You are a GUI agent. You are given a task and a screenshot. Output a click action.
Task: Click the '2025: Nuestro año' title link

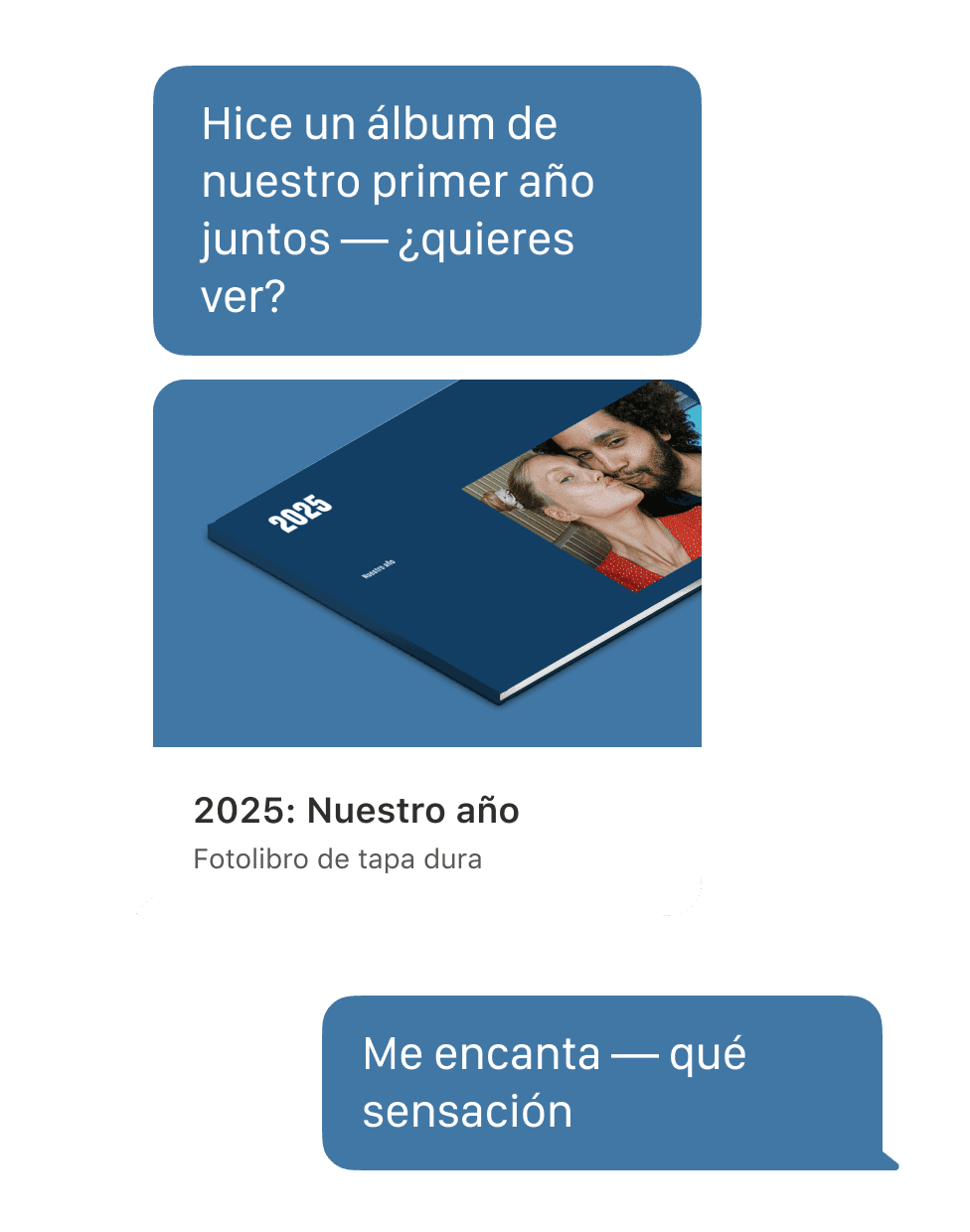(x=356, y=811)
